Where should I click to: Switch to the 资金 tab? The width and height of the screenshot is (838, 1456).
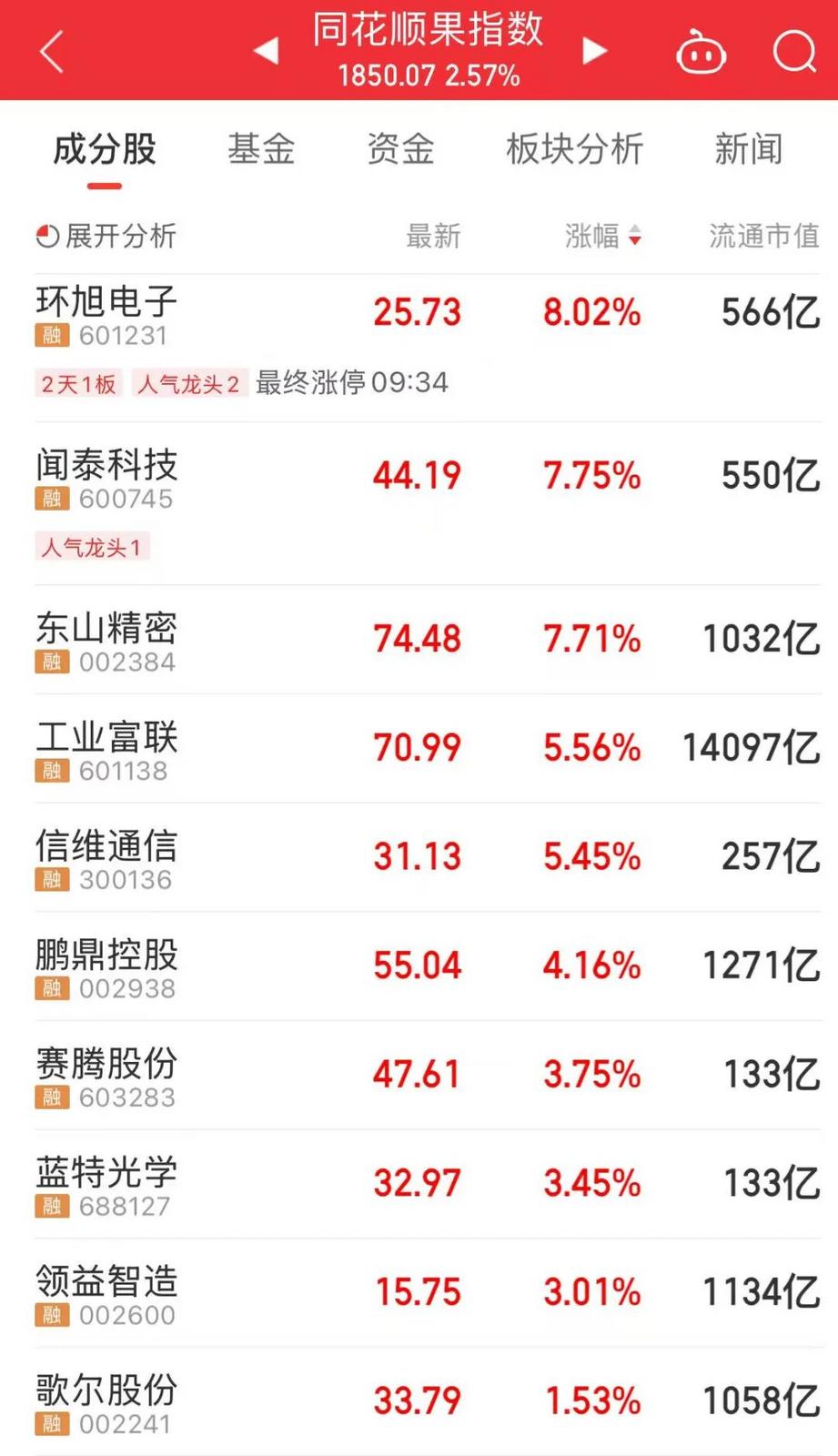tap(400, 149)
